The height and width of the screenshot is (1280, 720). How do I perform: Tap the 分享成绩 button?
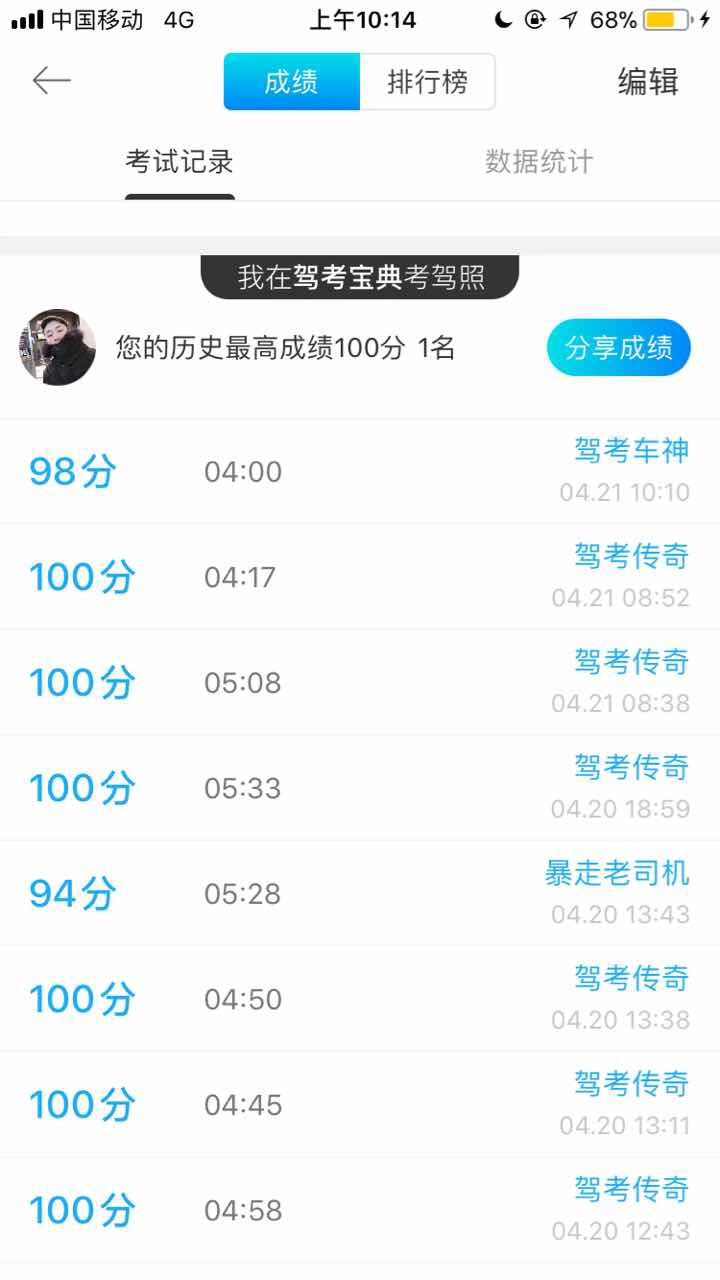(619, 348)
